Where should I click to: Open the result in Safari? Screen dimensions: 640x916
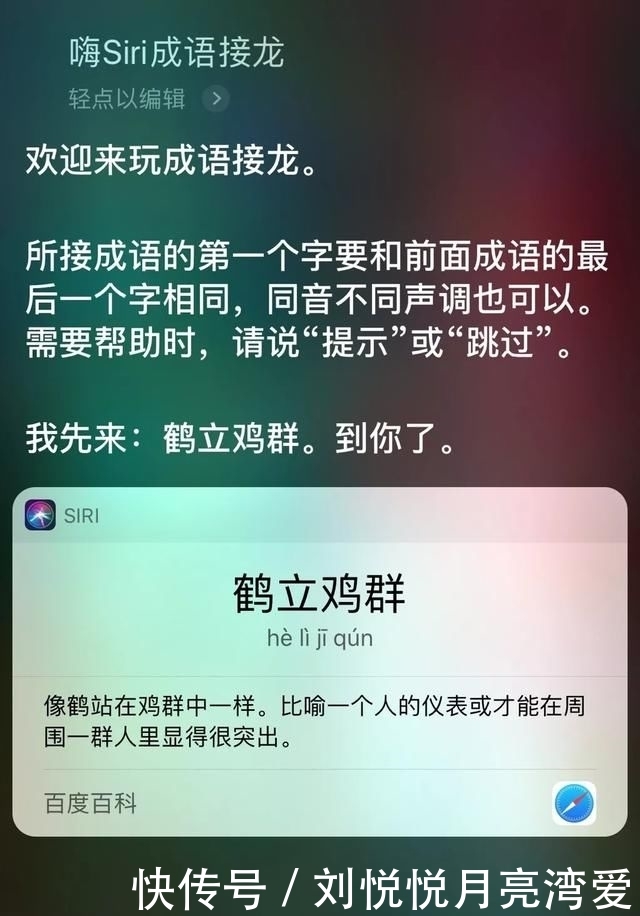(574, 803)
